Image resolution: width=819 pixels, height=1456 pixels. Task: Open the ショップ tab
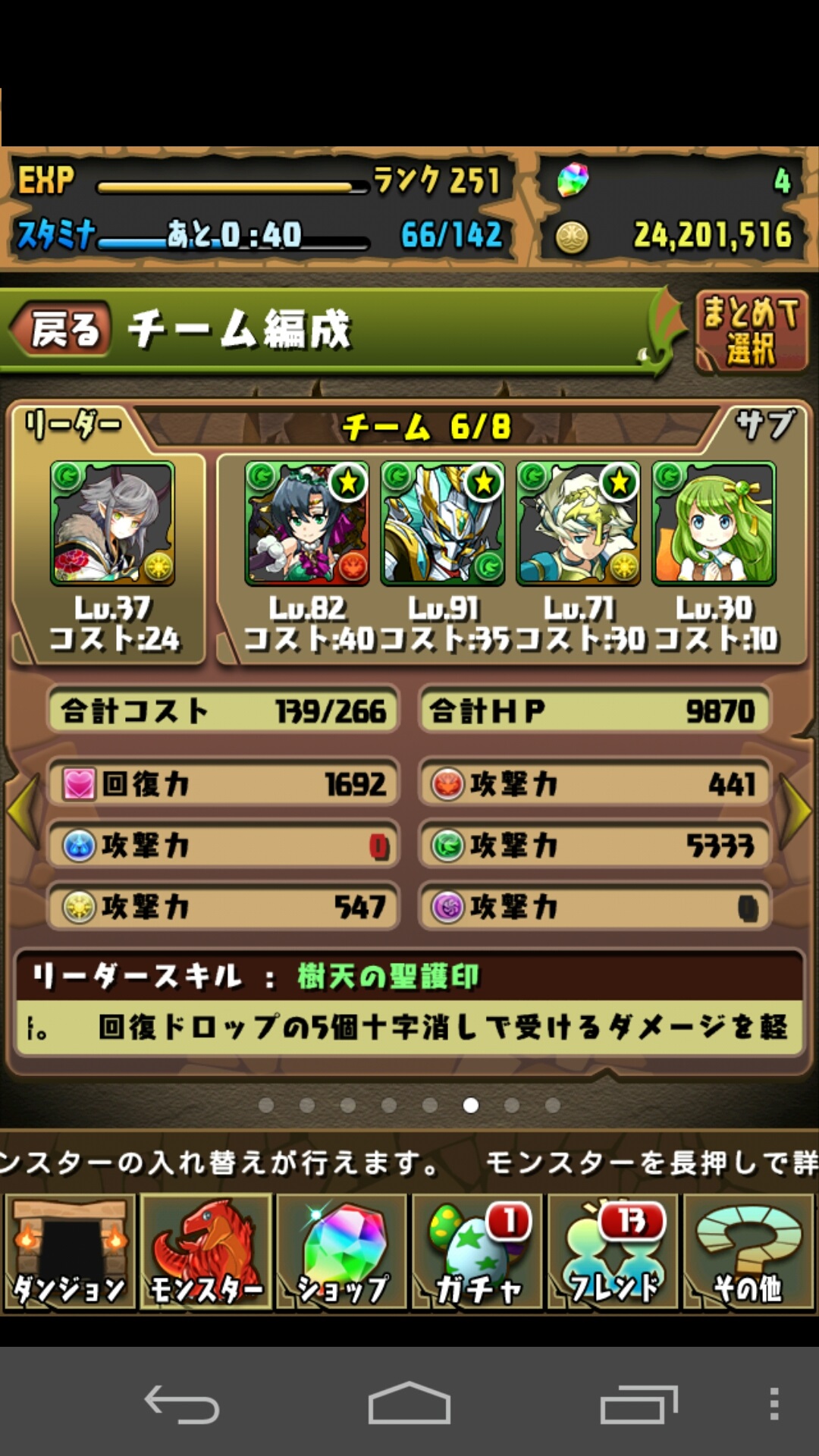pyautogui.click(x=341, y=1251)
